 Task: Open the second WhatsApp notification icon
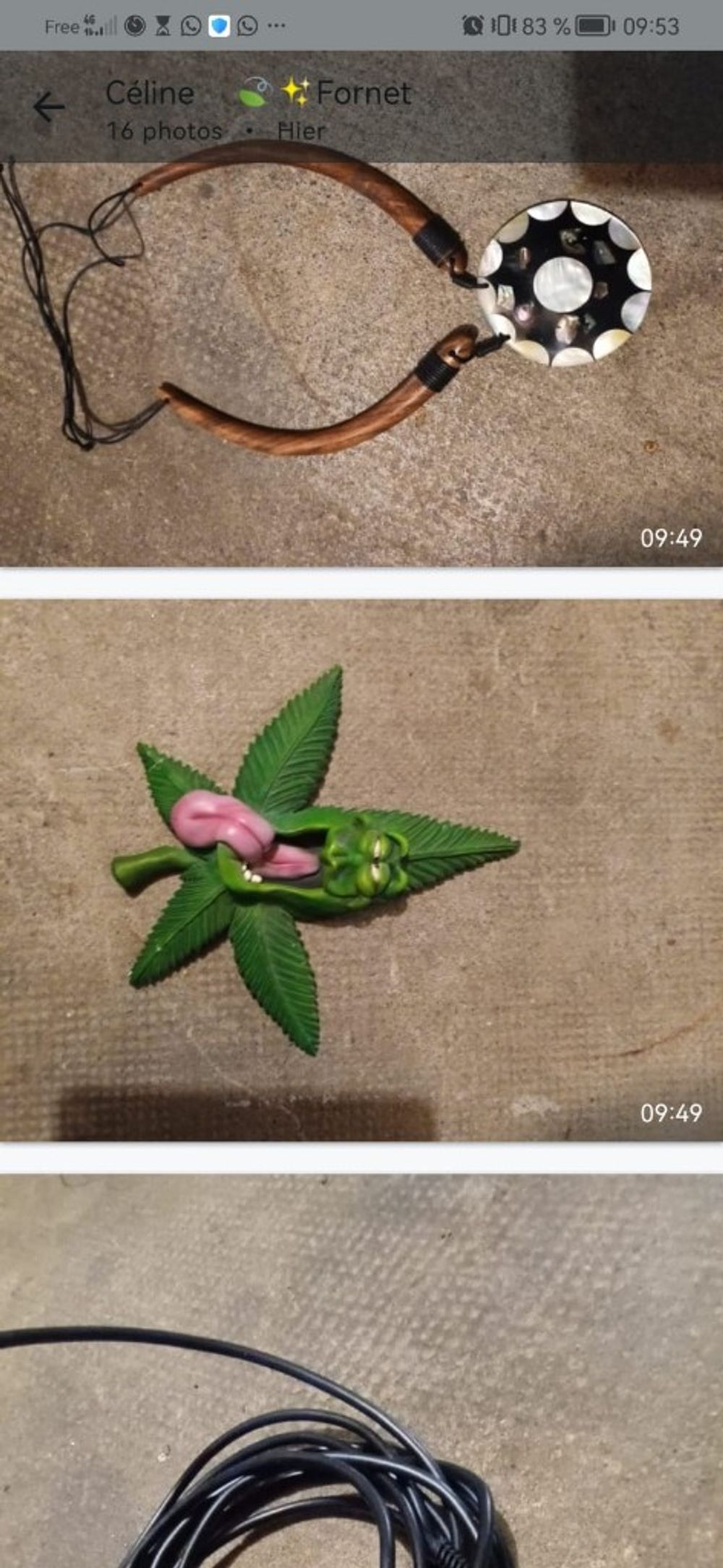point(247,24)
